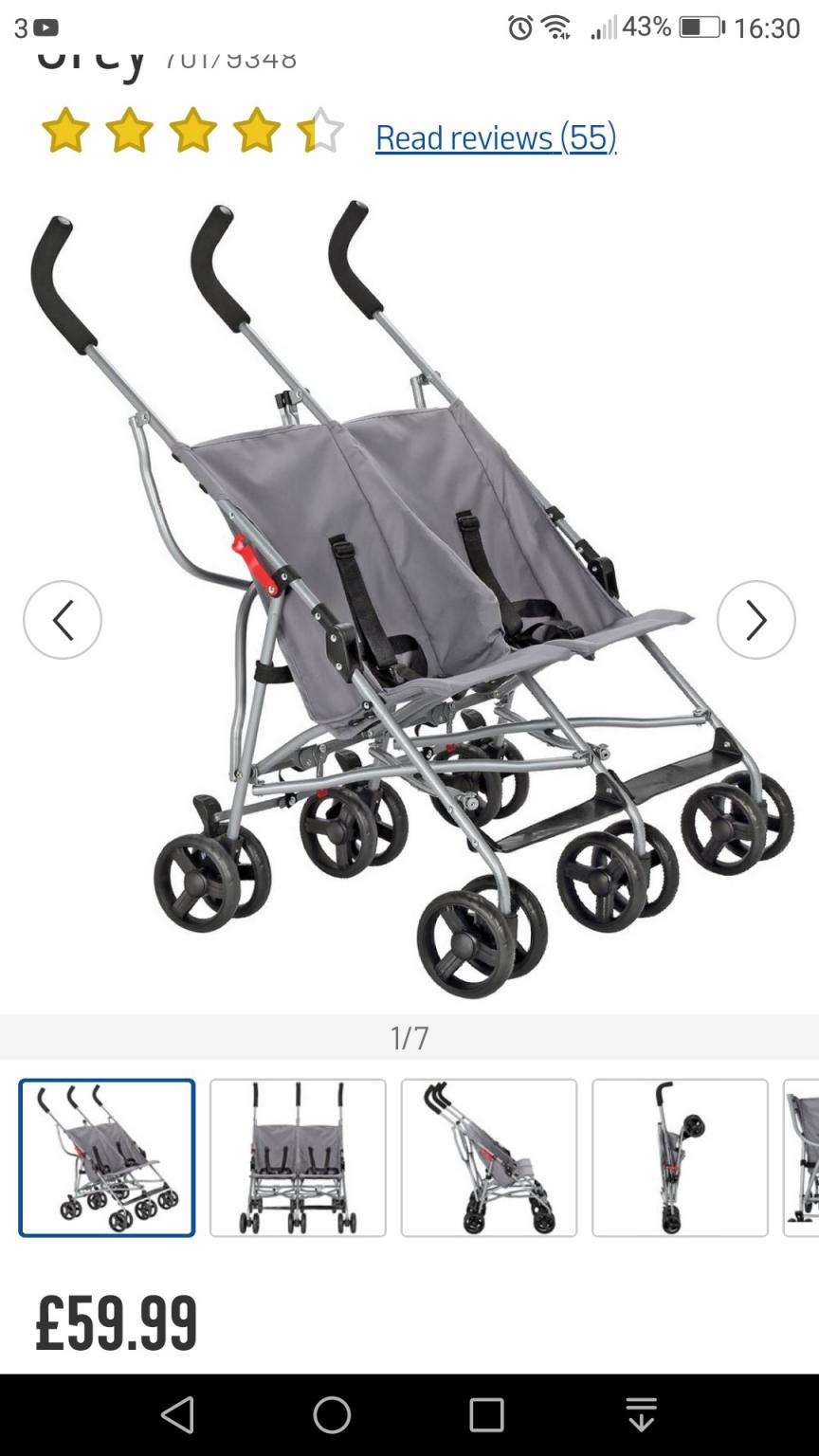Open recent apps from the navigation bar
Image resolution: width=819 pixels, height=1456 pixels.
tap(486, 1415)
